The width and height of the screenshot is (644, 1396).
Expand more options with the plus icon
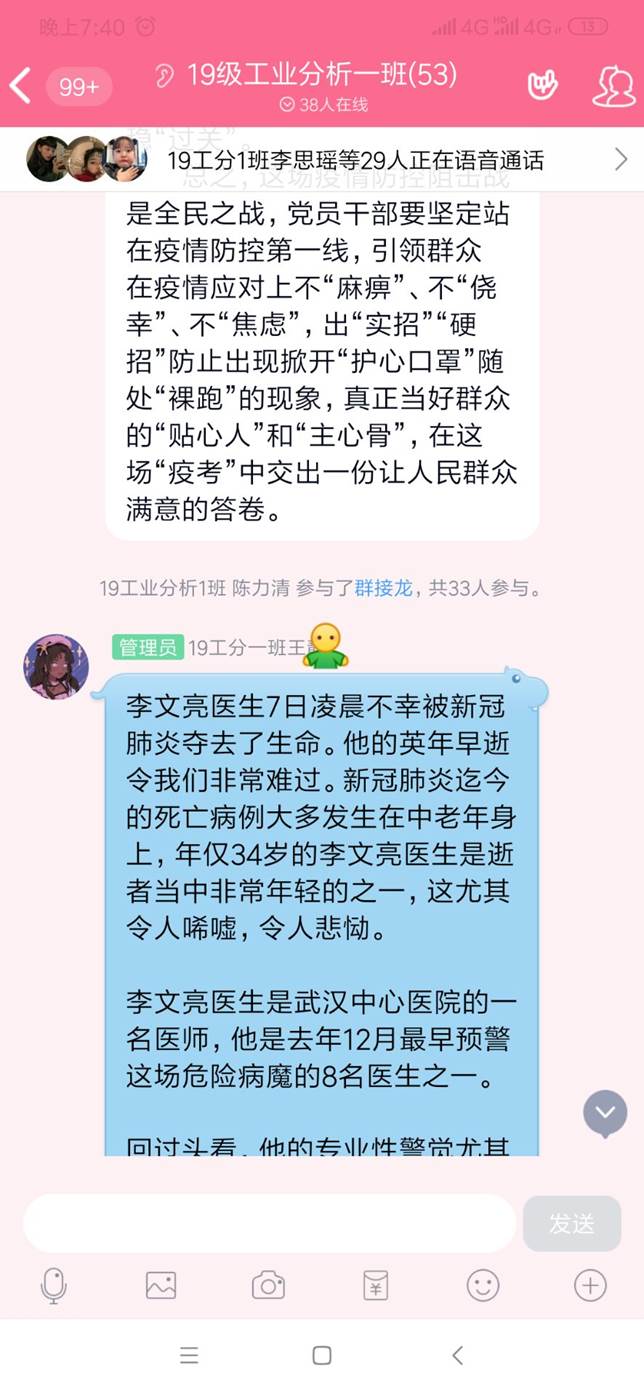(590, 1286)
